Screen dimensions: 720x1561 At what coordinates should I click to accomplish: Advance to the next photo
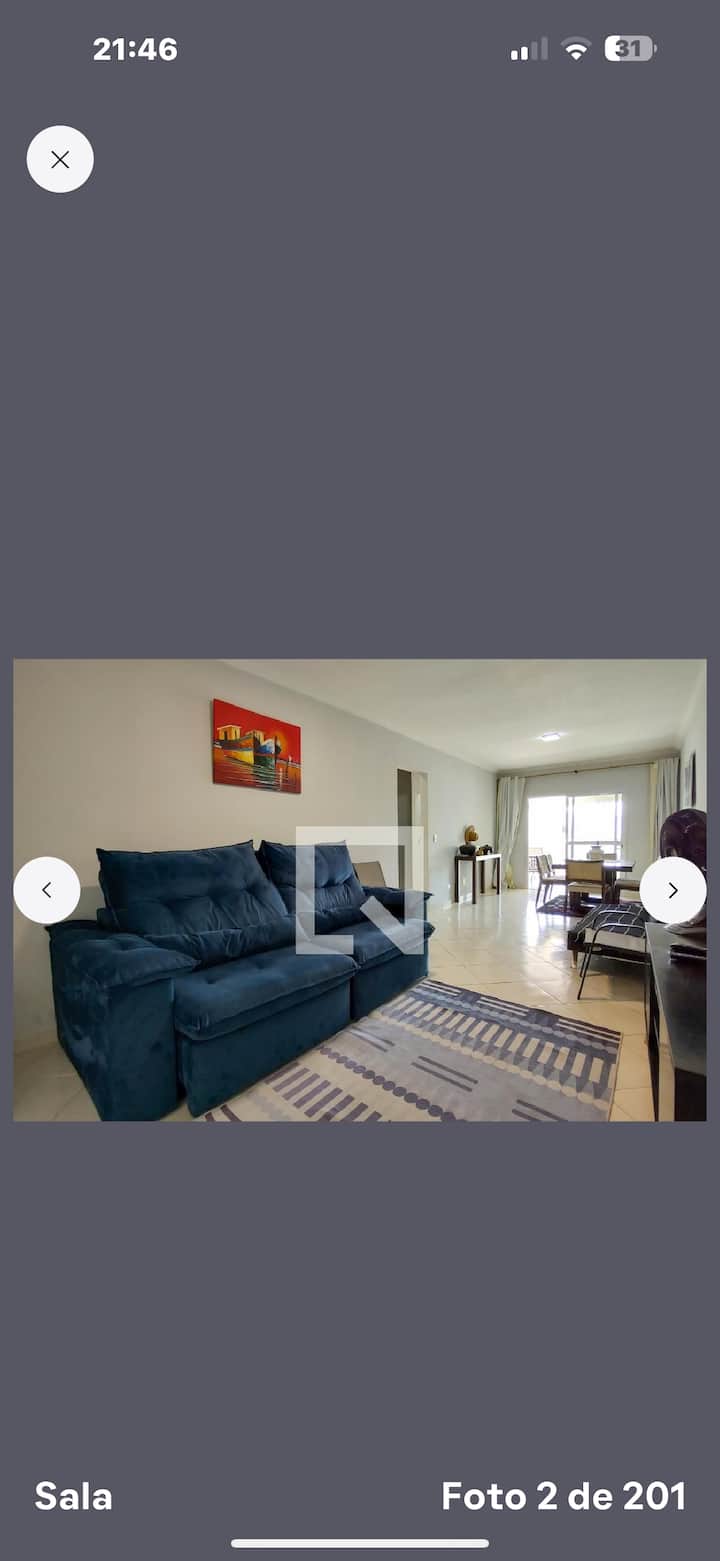pos(672,890)
